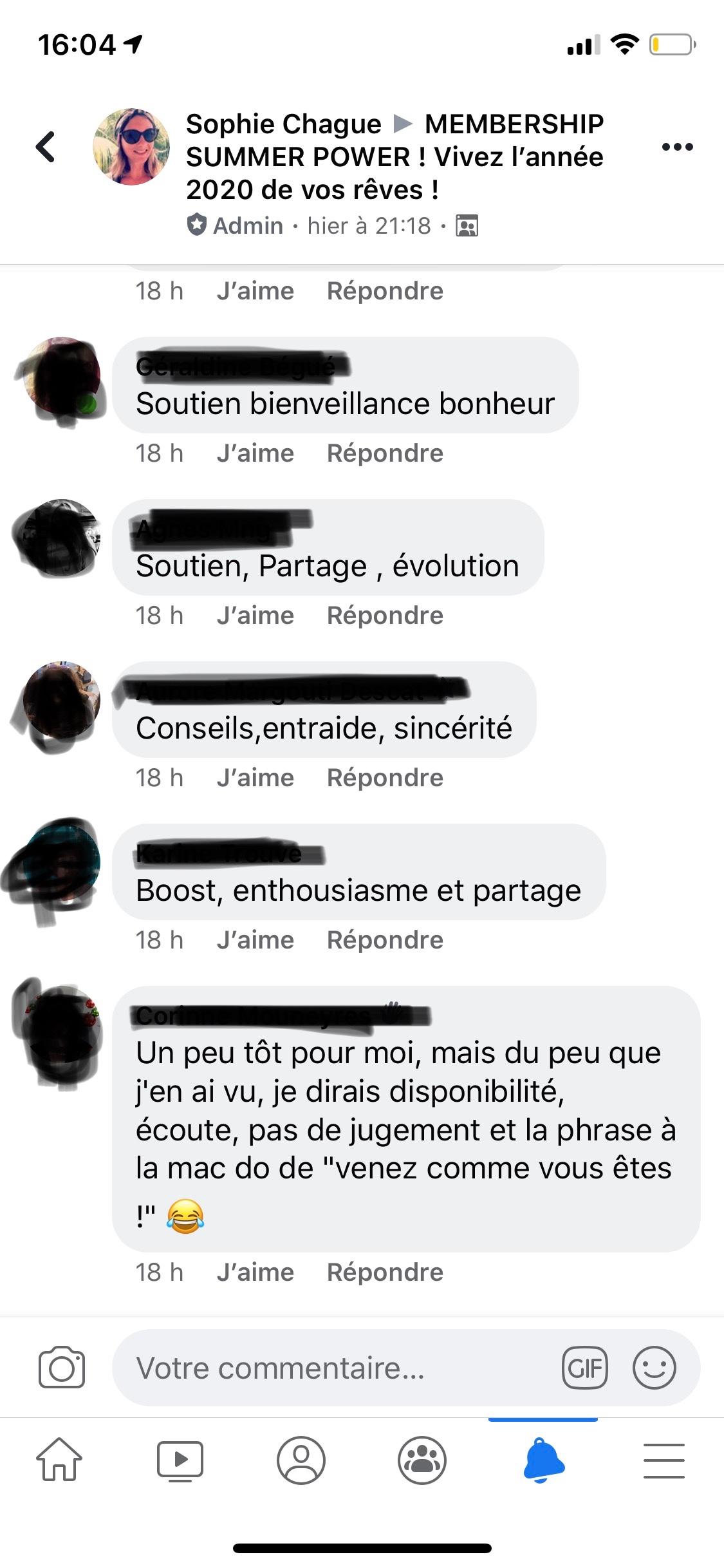Like the 'Soutien, Partage , évolution' comment
Image resolution: width=724 pixels, height=1568 pixels.
[255, 616]
